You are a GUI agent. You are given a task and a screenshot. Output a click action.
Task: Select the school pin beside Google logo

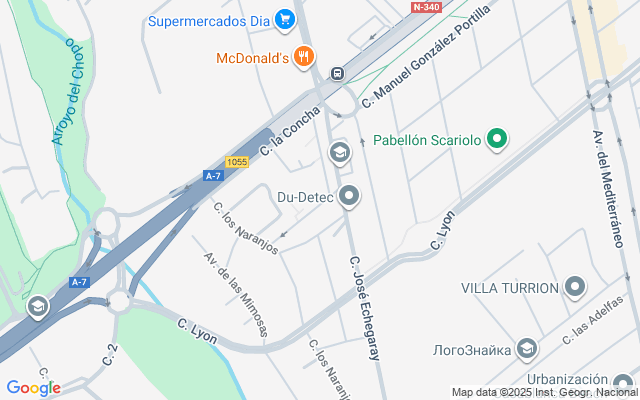tap(38, 307)
